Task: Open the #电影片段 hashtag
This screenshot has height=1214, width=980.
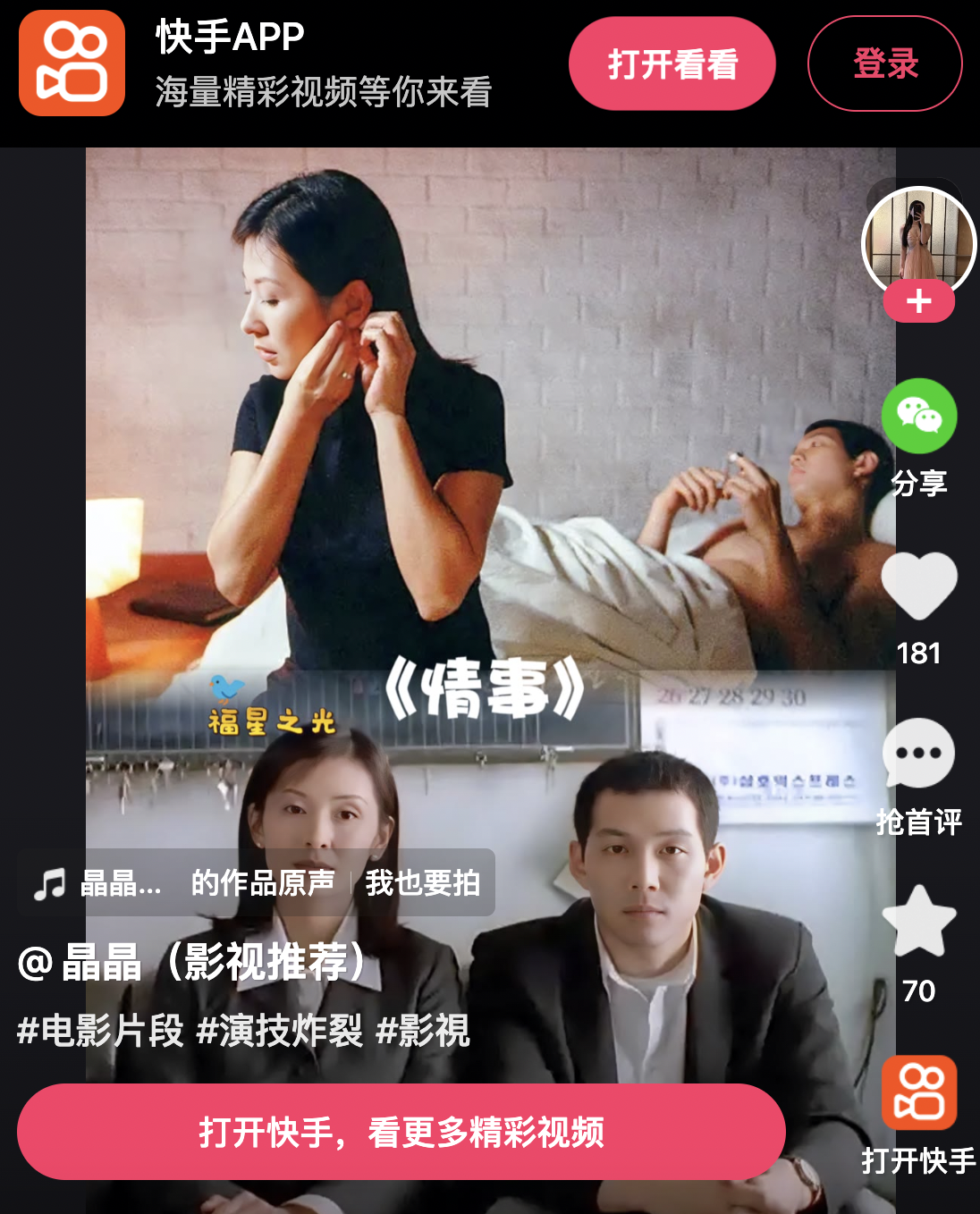Action: pos(100,1031)
